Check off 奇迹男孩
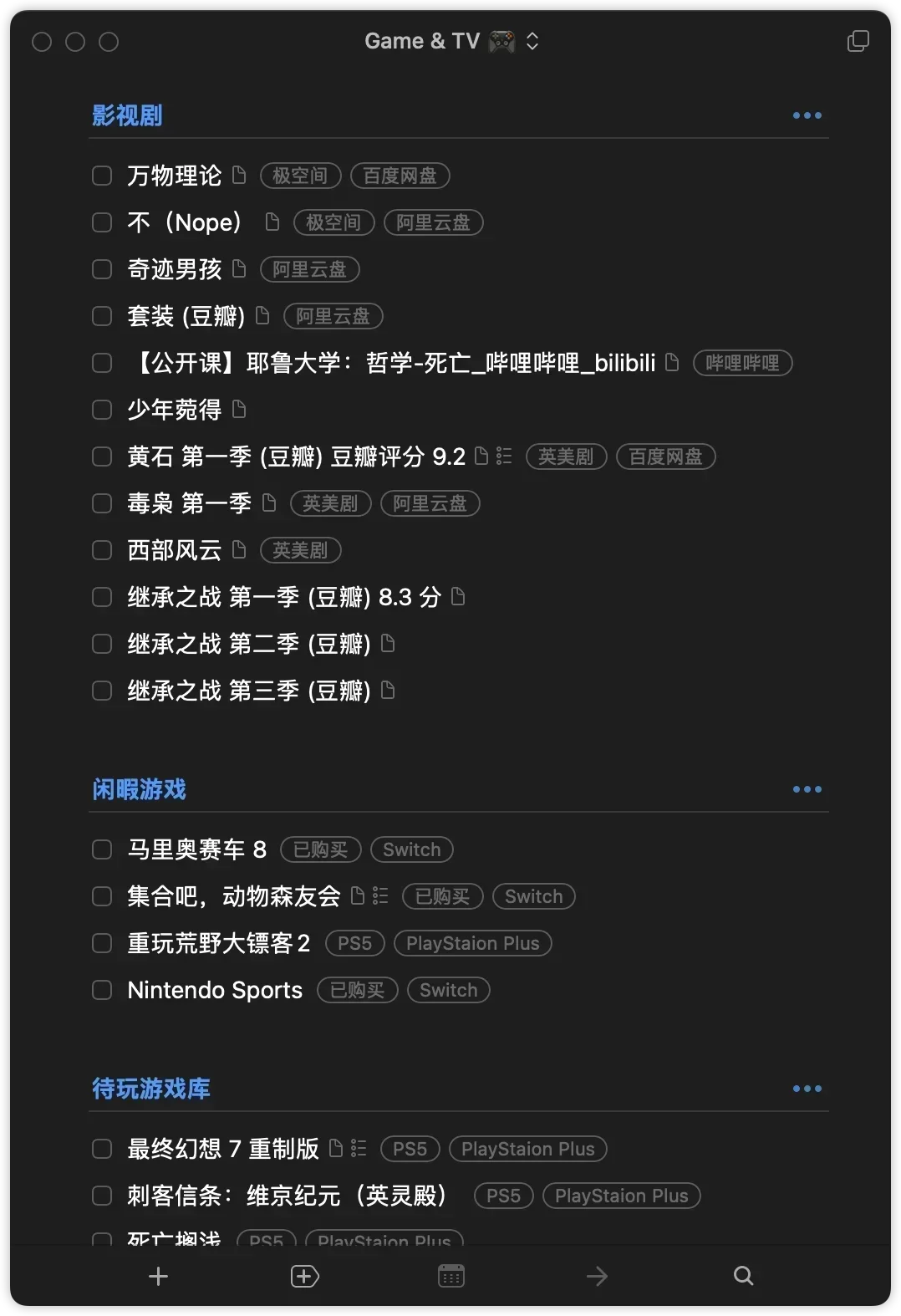 [101, 268]
